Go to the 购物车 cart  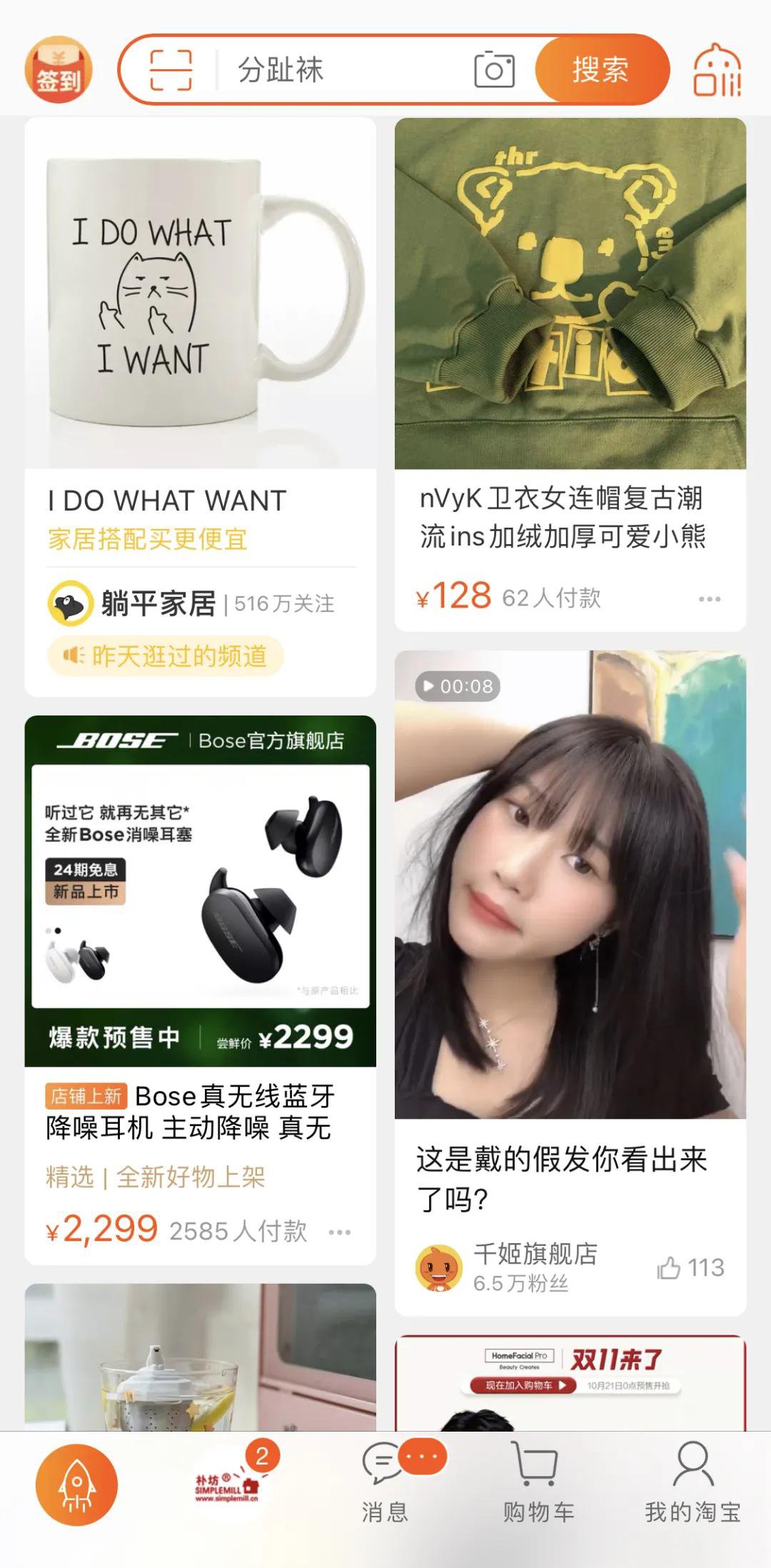tap(538, 1484)
